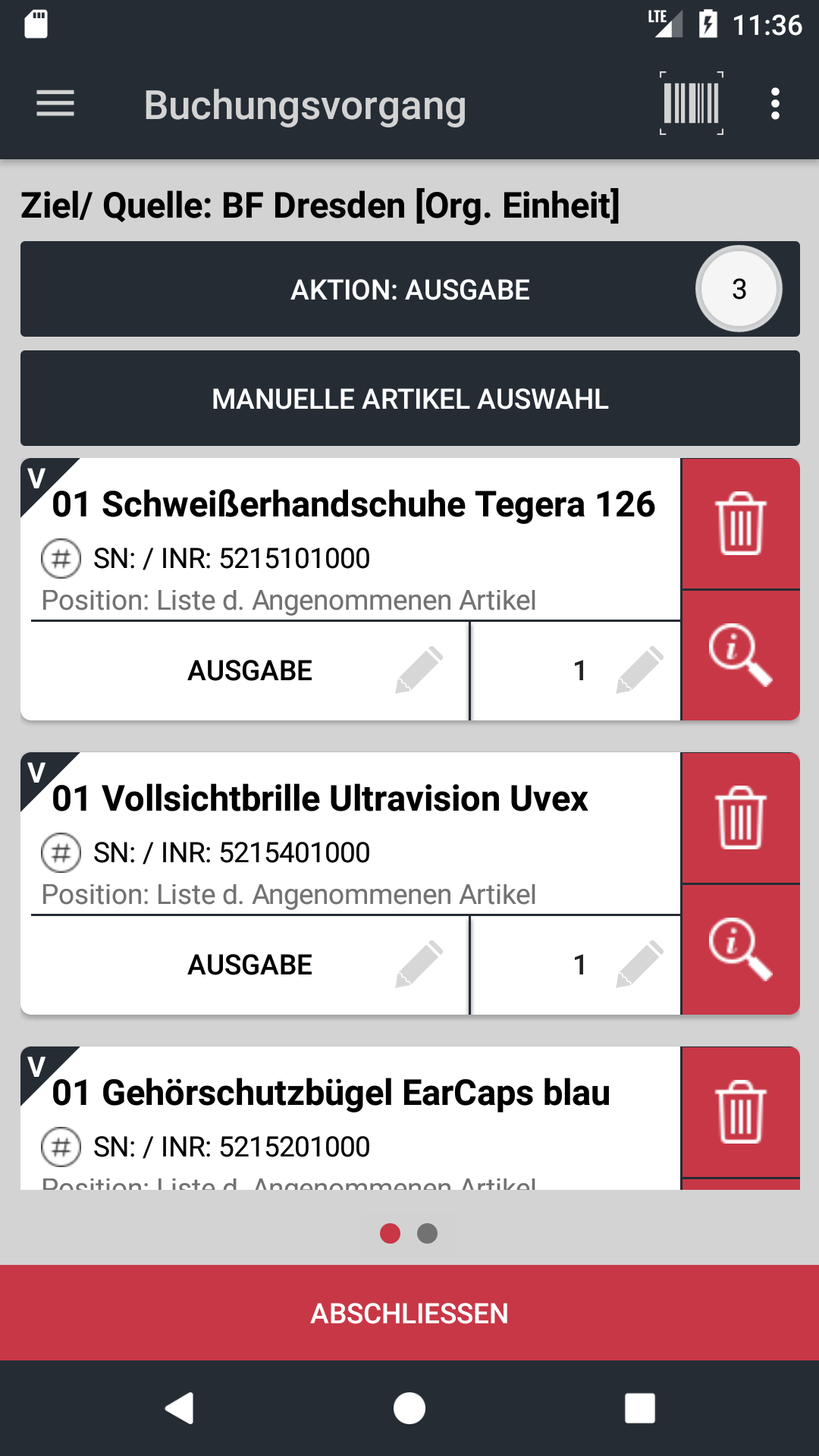Tap the Aktion: Ausgabe button
Screen dimensions: 819x1456
pos(409,289)
